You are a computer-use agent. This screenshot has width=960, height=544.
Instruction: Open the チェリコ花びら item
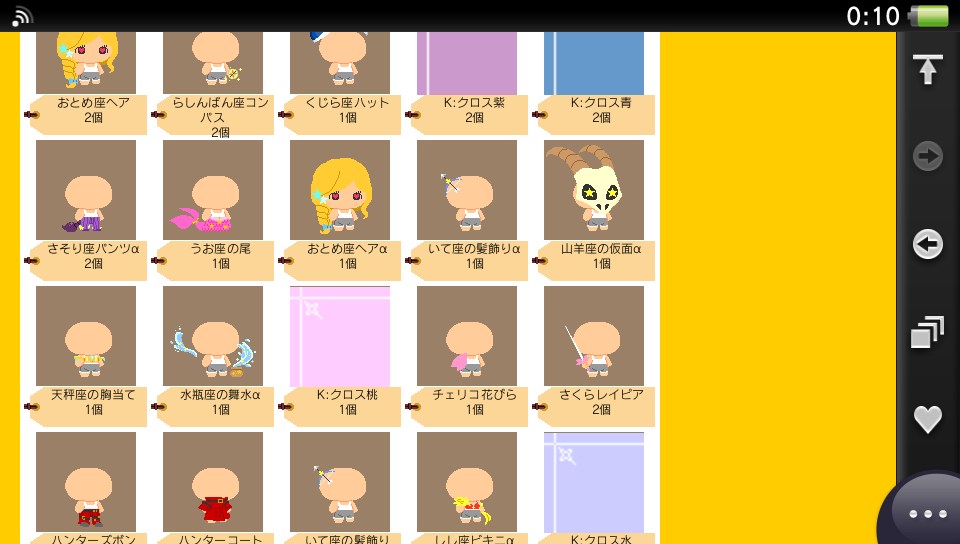[467, 336]
